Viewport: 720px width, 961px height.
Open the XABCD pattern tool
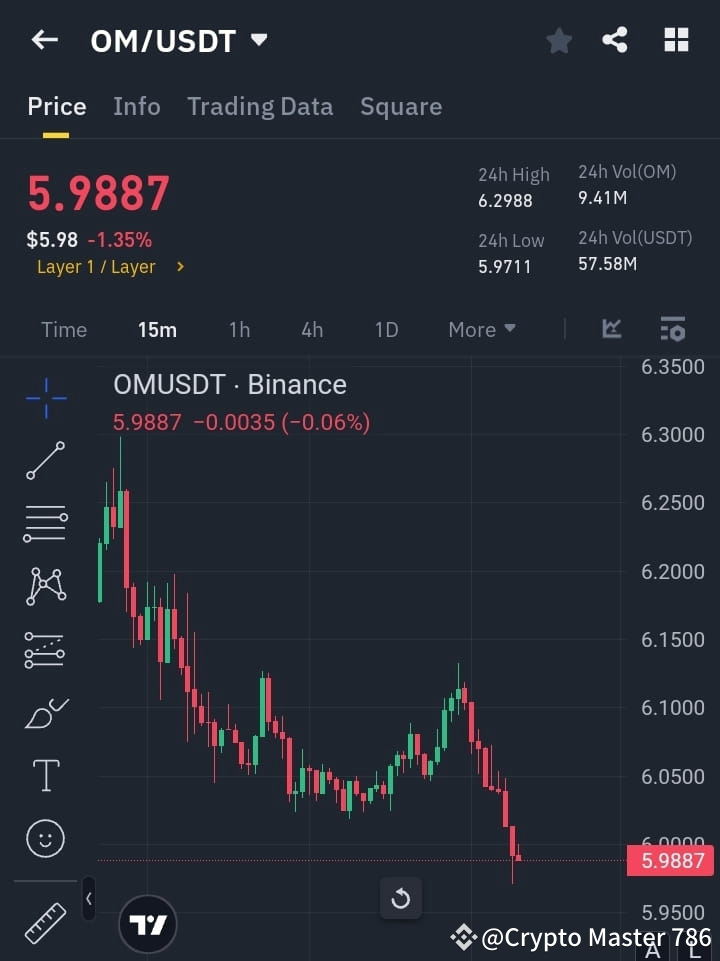point(45,587)
